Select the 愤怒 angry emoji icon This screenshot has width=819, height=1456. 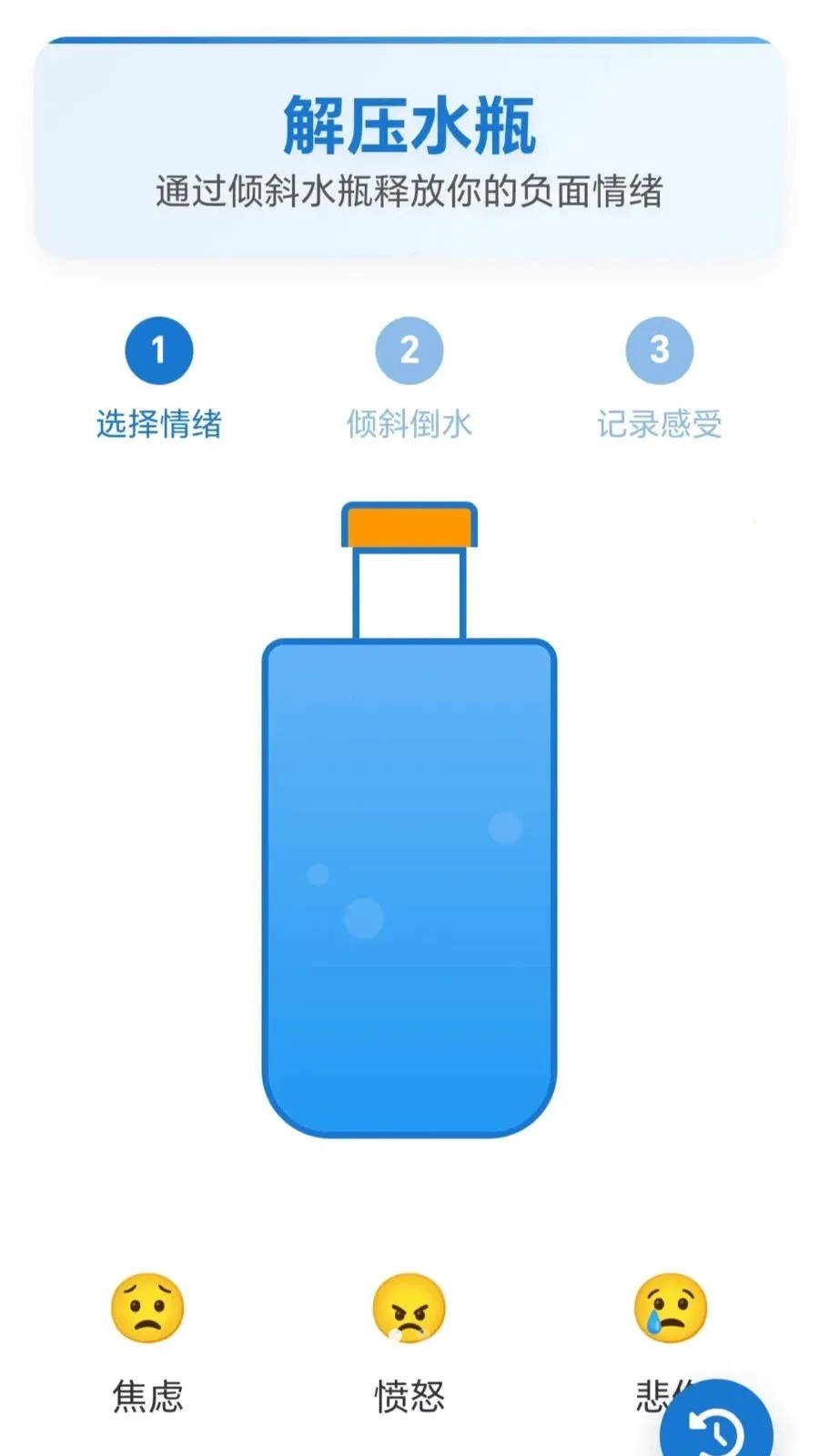(x=409, y=1308)
